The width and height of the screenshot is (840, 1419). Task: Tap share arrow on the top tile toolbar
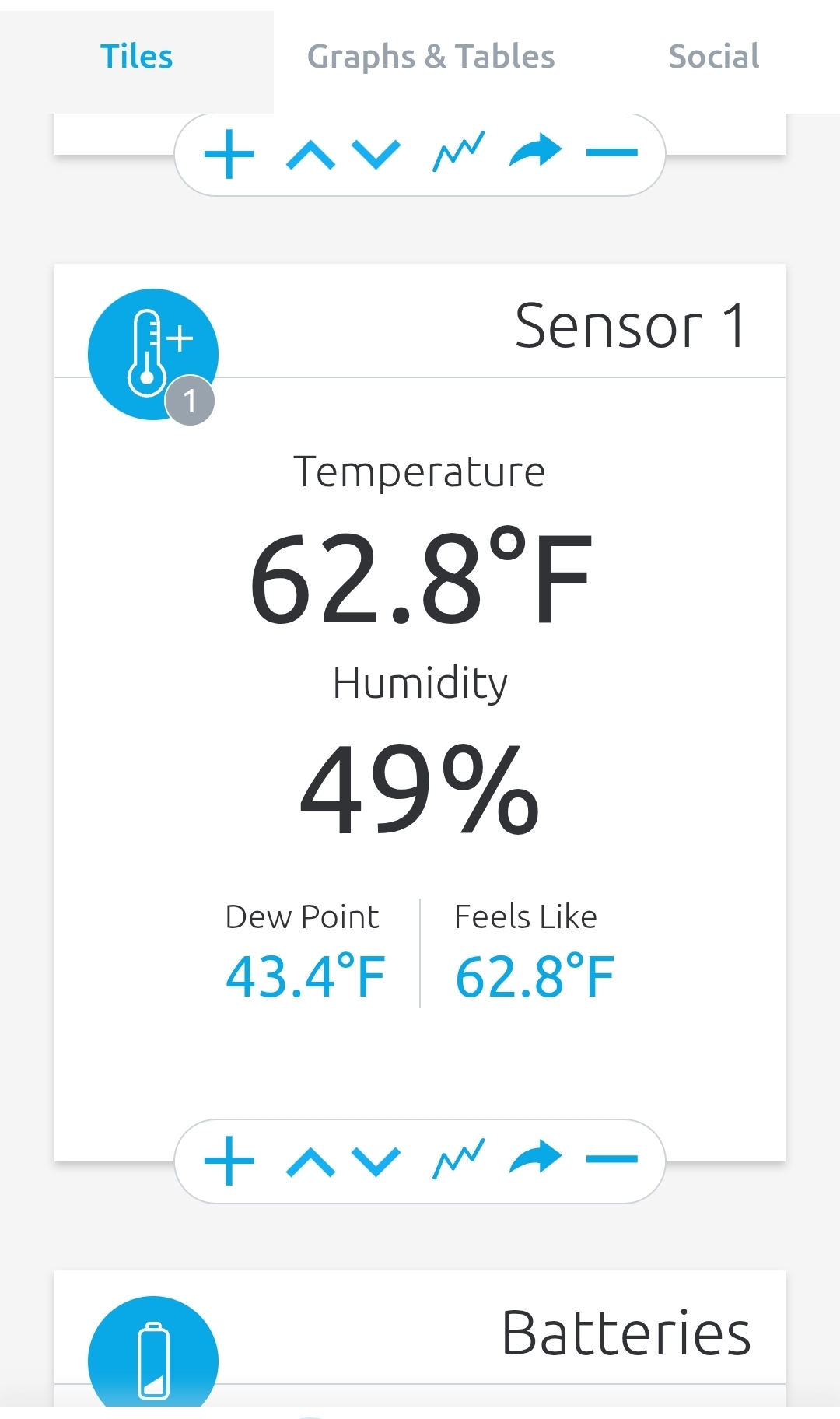pos(535,151)
